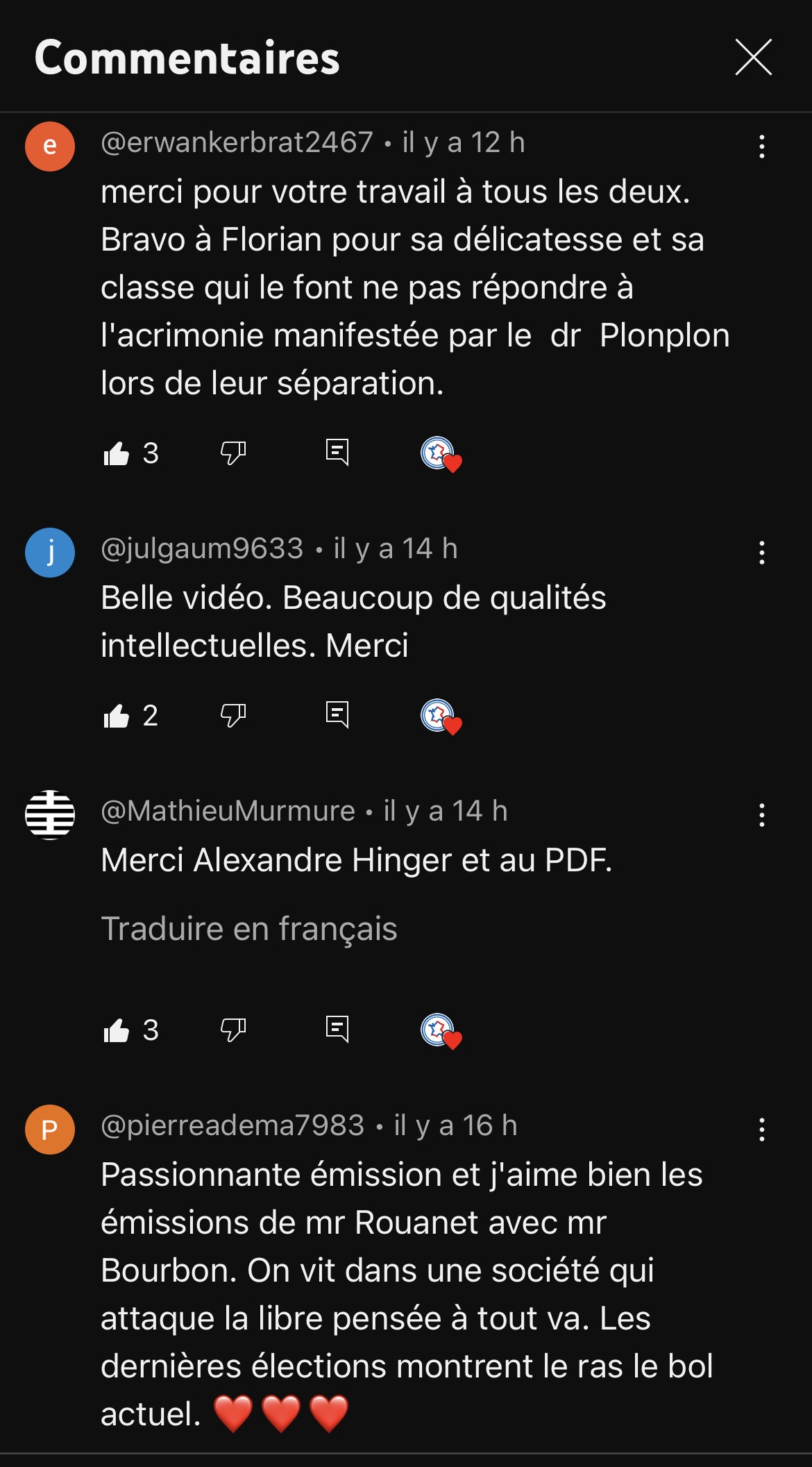Viewport: 812px width, 1467px height.
Task: Dislike @erwankerbrat2467's comment
Action: (233, 453)
